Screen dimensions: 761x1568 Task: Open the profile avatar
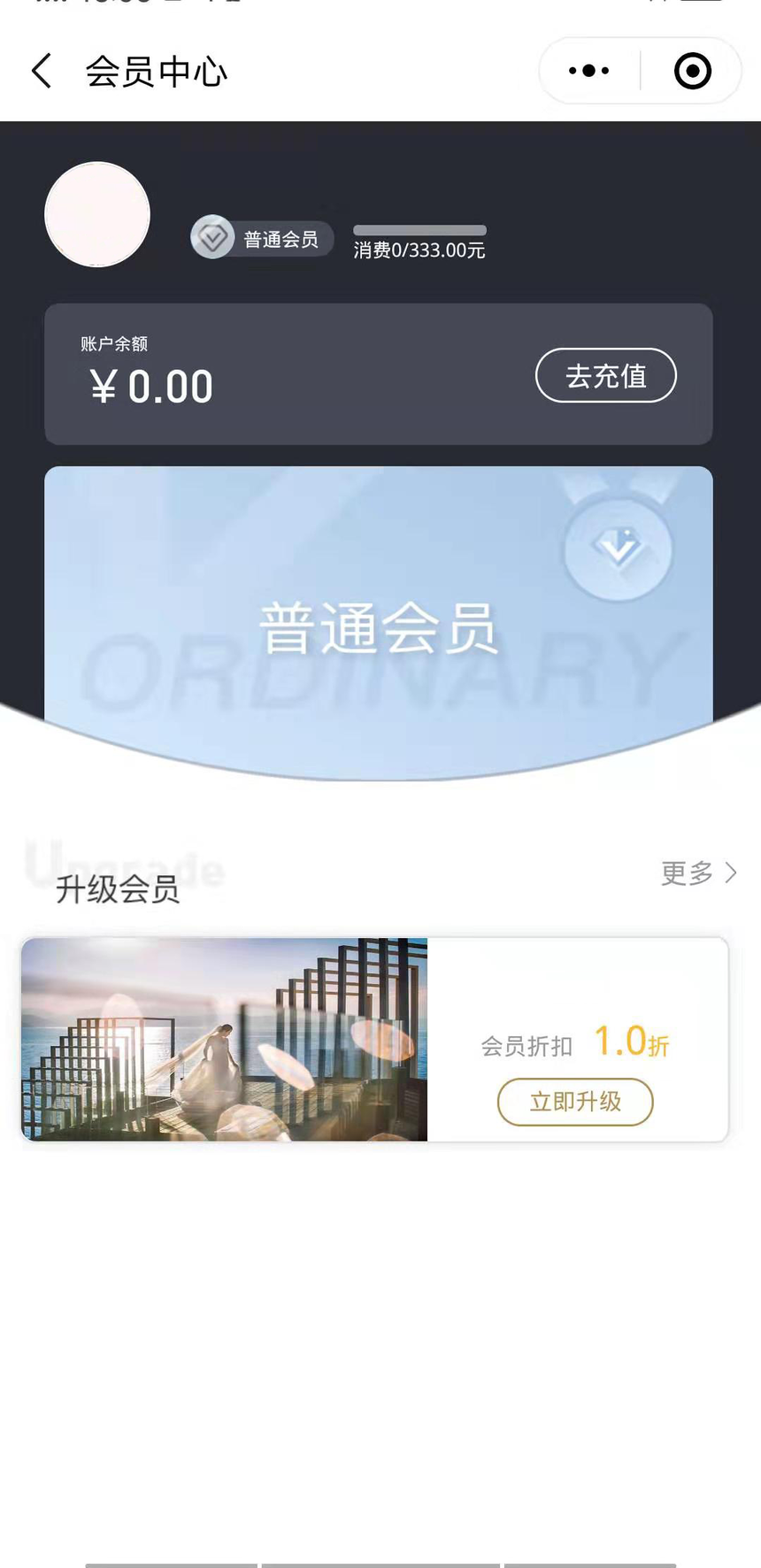pyautogui.click(x=97, y=214)
